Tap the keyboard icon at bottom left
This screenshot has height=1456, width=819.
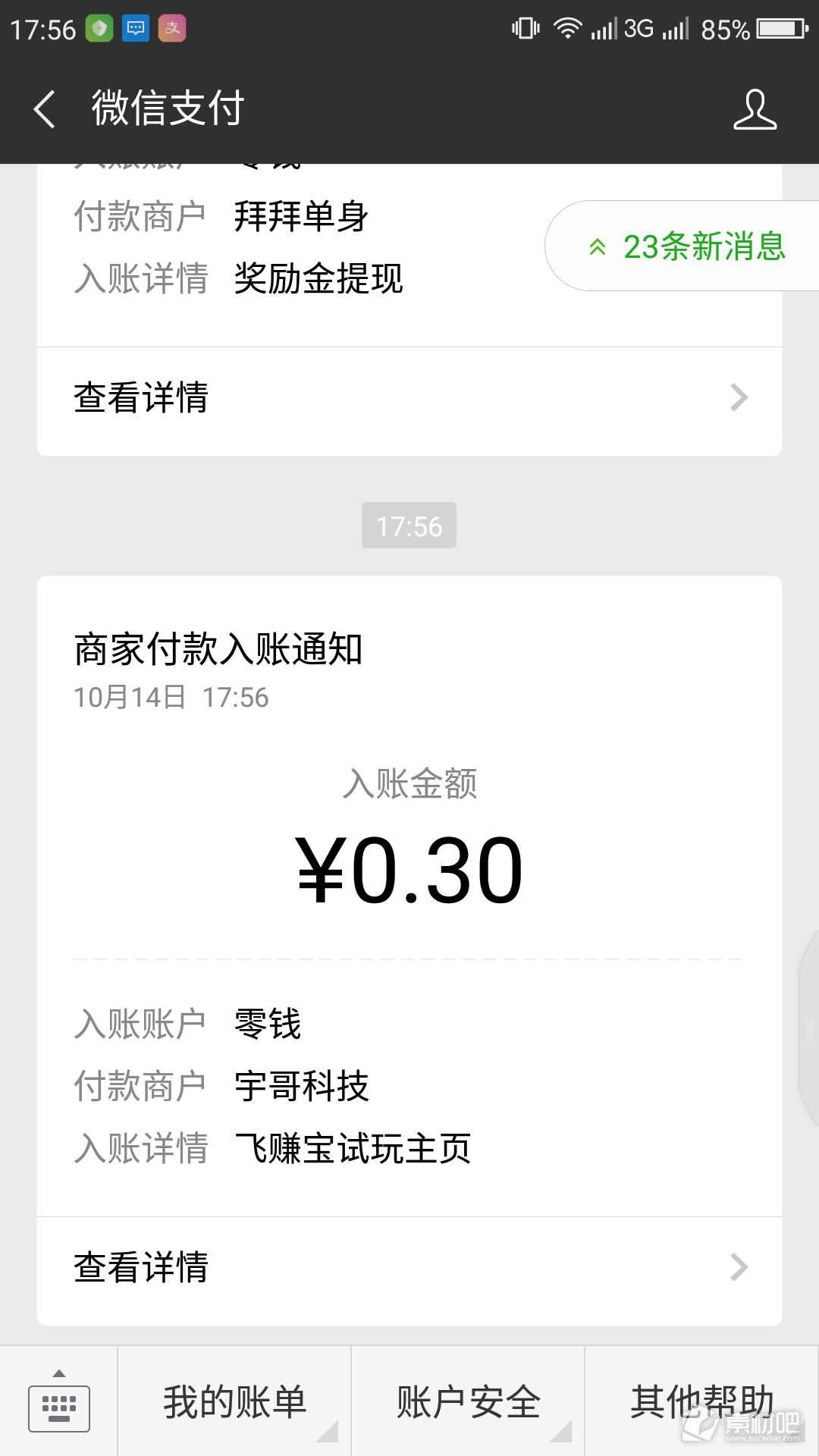pos(59,1407)
